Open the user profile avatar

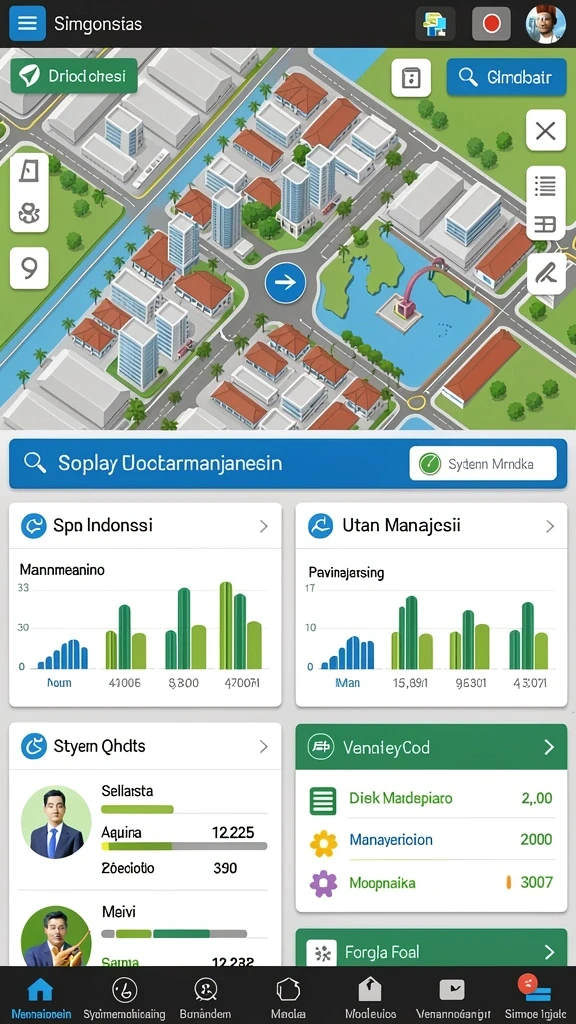(x=545, y=24)
